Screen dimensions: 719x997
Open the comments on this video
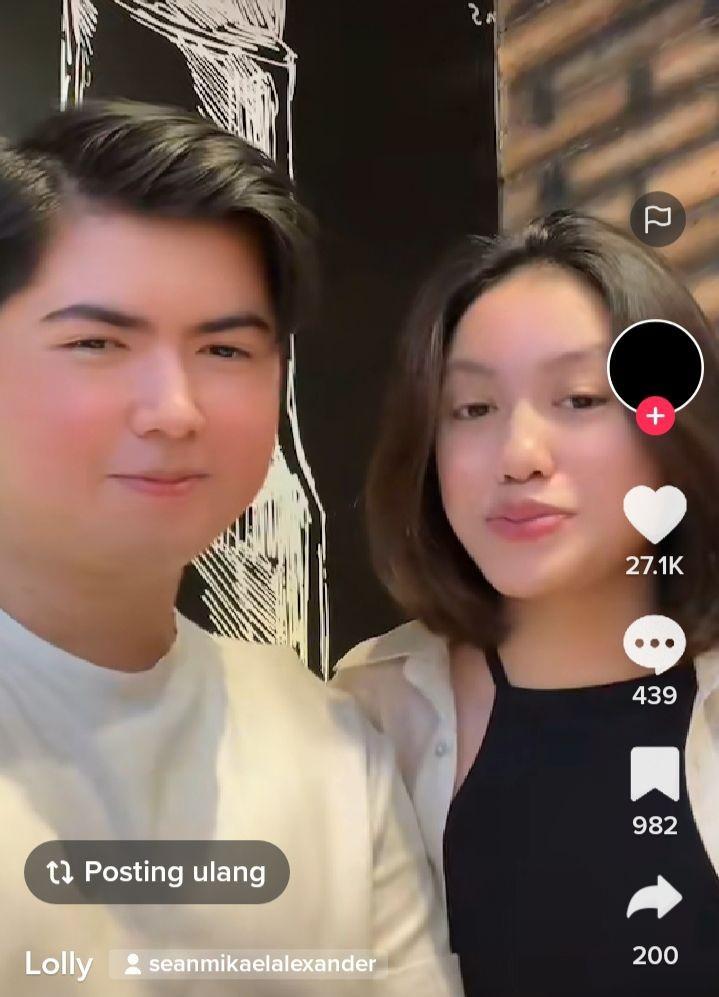(655, 644)
